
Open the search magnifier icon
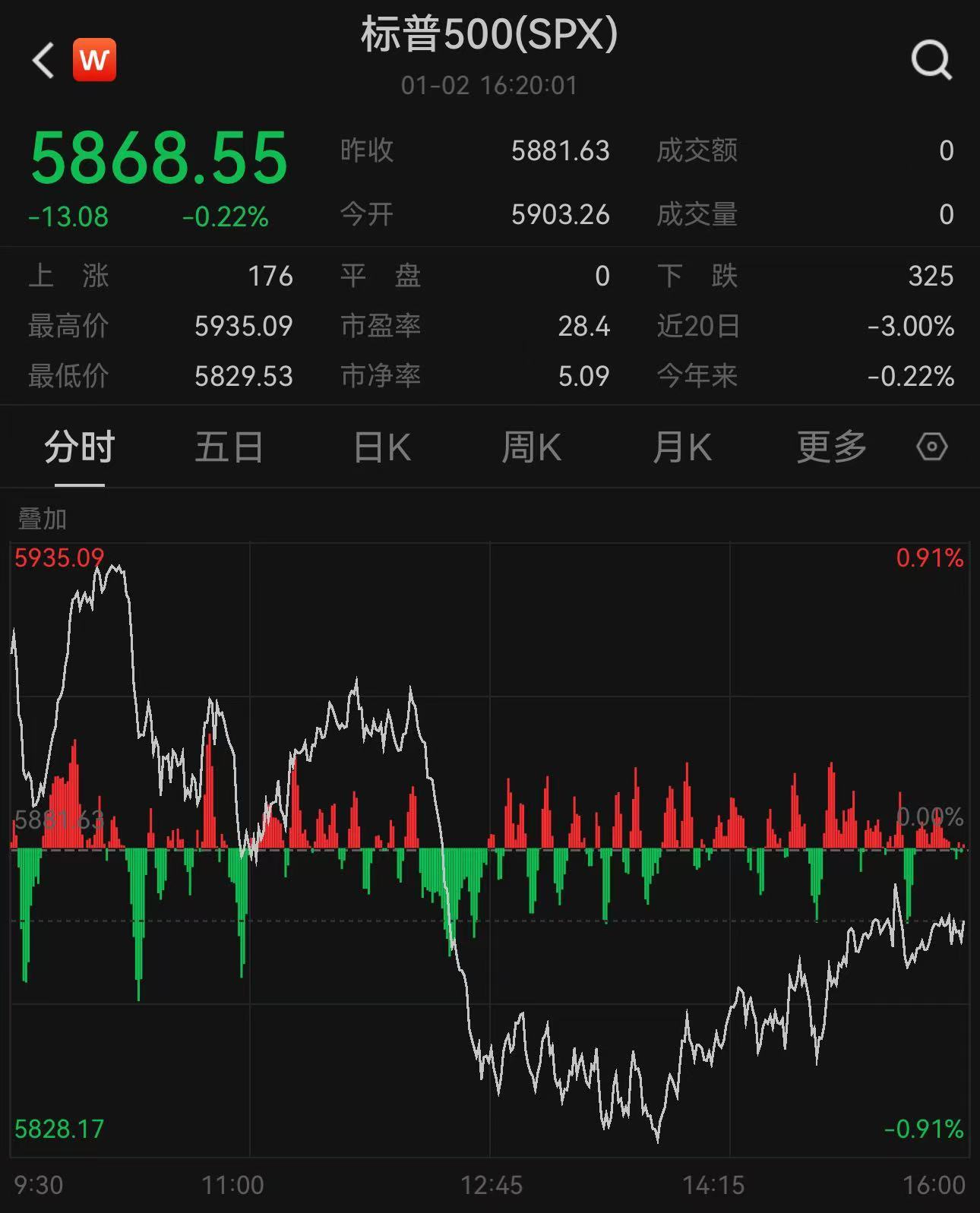point(933,60)
